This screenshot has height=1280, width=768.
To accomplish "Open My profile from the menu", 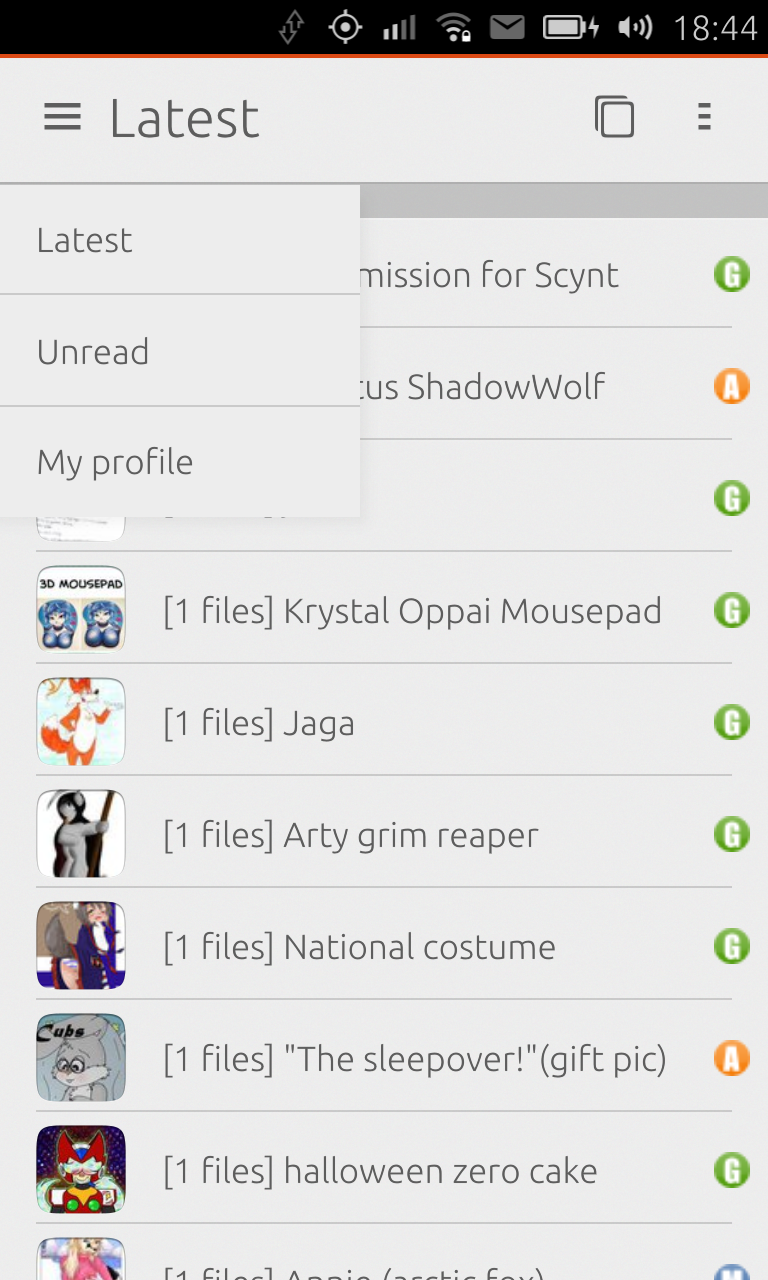I will (x=178, y=463).
